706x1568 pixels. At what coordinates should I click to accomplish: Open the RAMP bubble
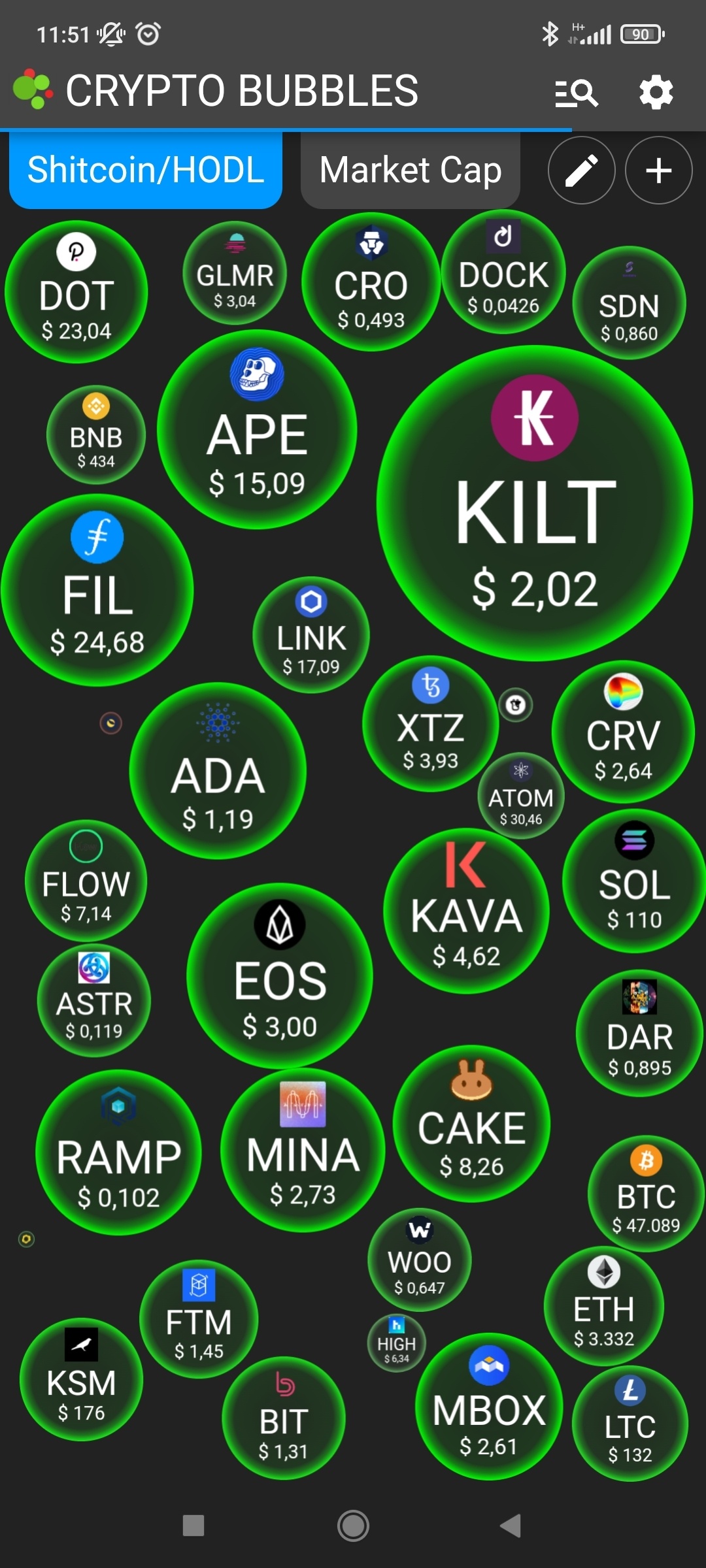coord(118,1153)
